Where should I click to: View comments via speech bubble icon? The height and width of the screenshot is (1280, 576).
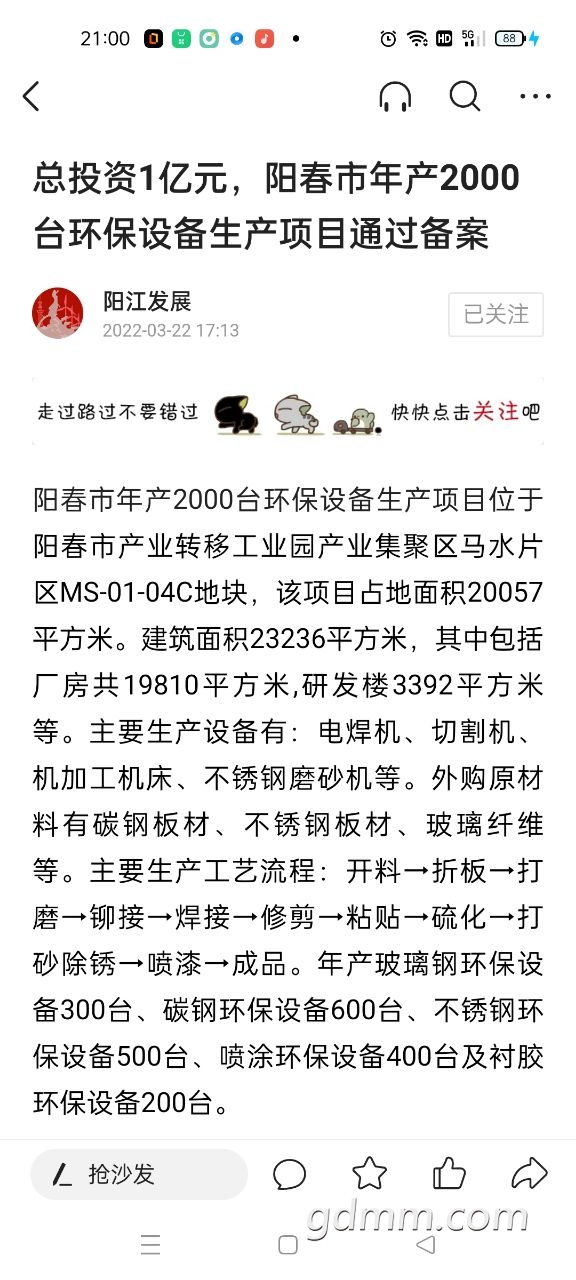pos(289,1174)
